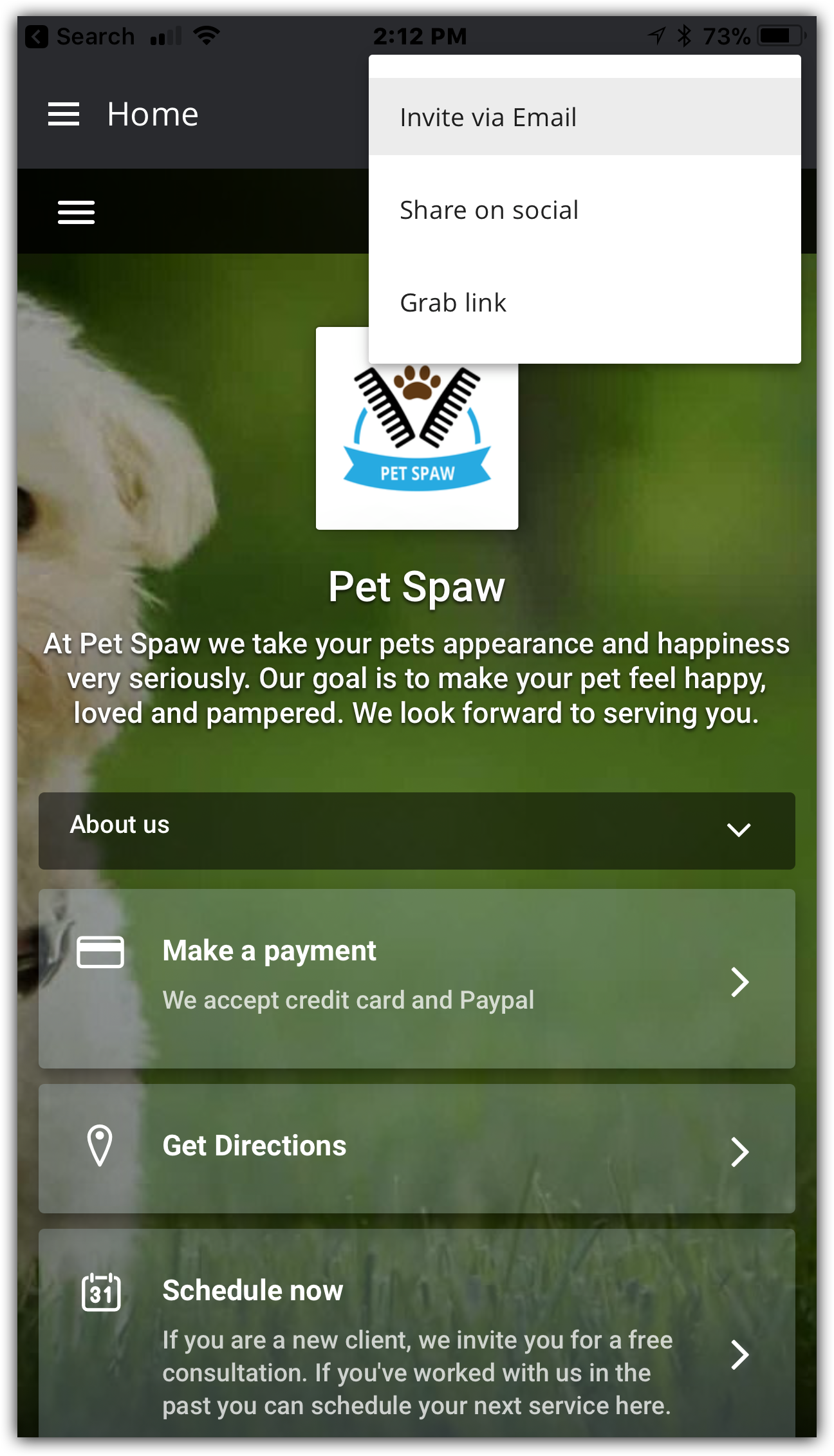Open Get Directions
Viewport: 834px width, 1456px height.
(416, 1148)
